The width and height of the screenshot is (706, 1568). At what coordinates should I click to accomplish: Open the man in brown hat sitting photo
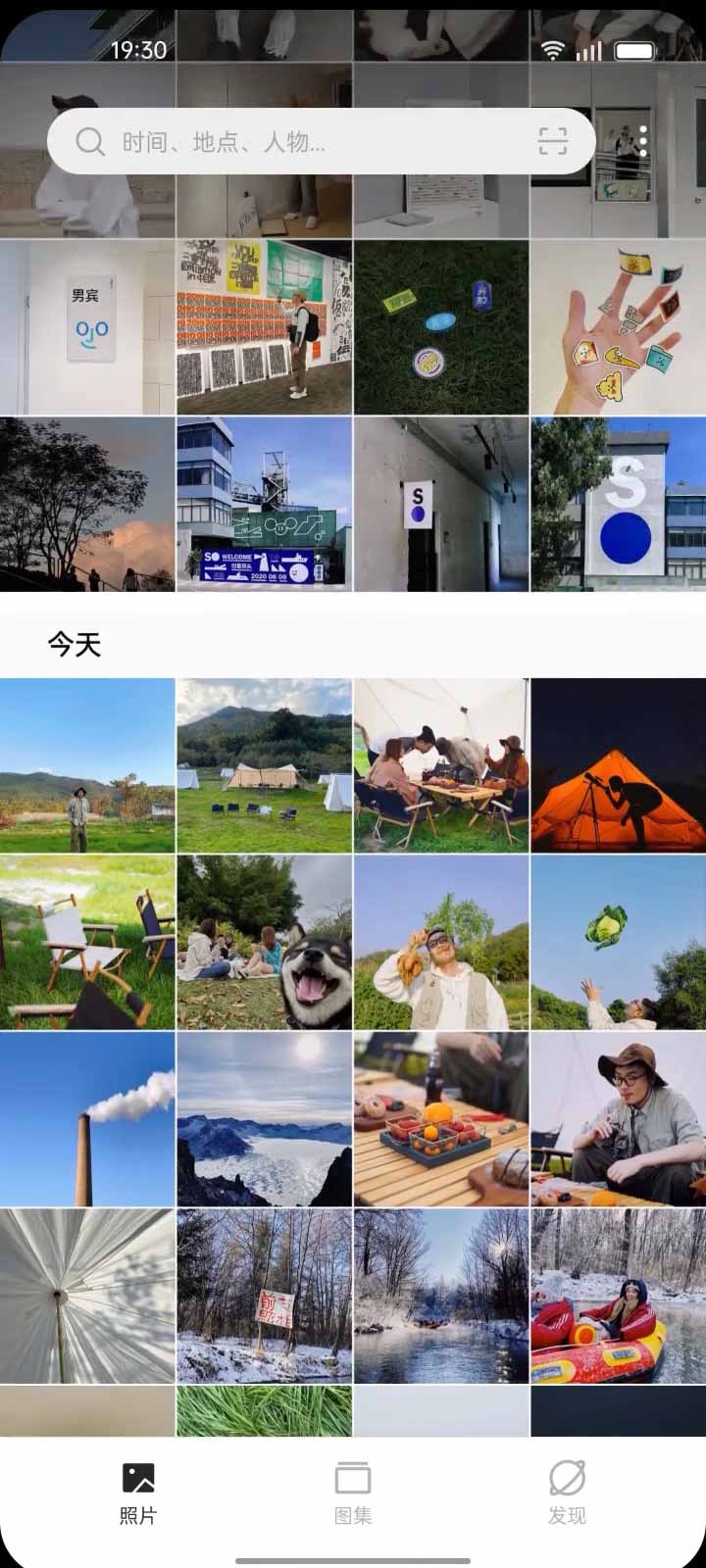point(618,1118)
